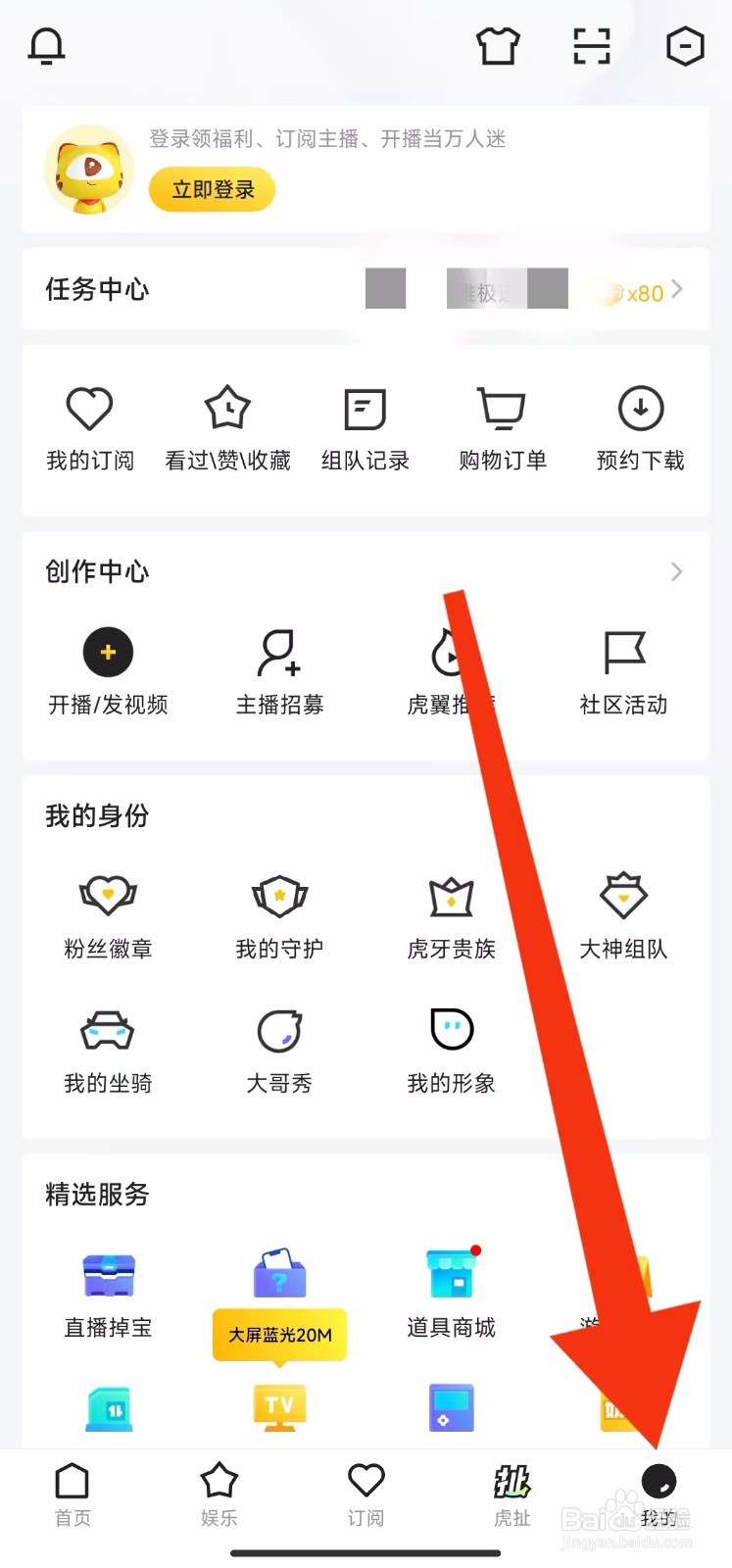The image size is (732, 1568).
Task: Open the shirt shop icon at top
Action: tap(497, 45)
